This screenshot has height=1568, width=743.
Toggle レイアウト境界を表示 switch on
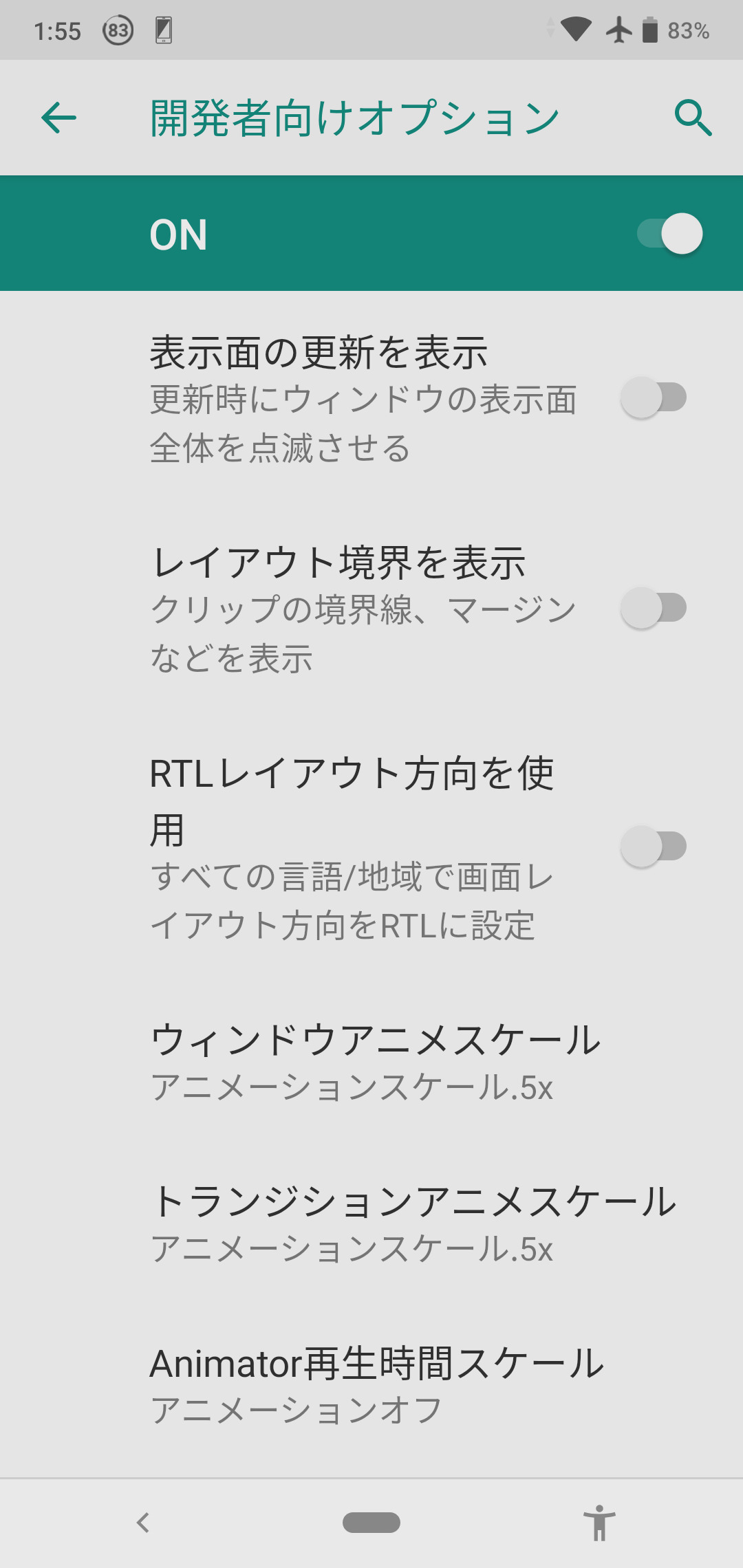point(654,608)
